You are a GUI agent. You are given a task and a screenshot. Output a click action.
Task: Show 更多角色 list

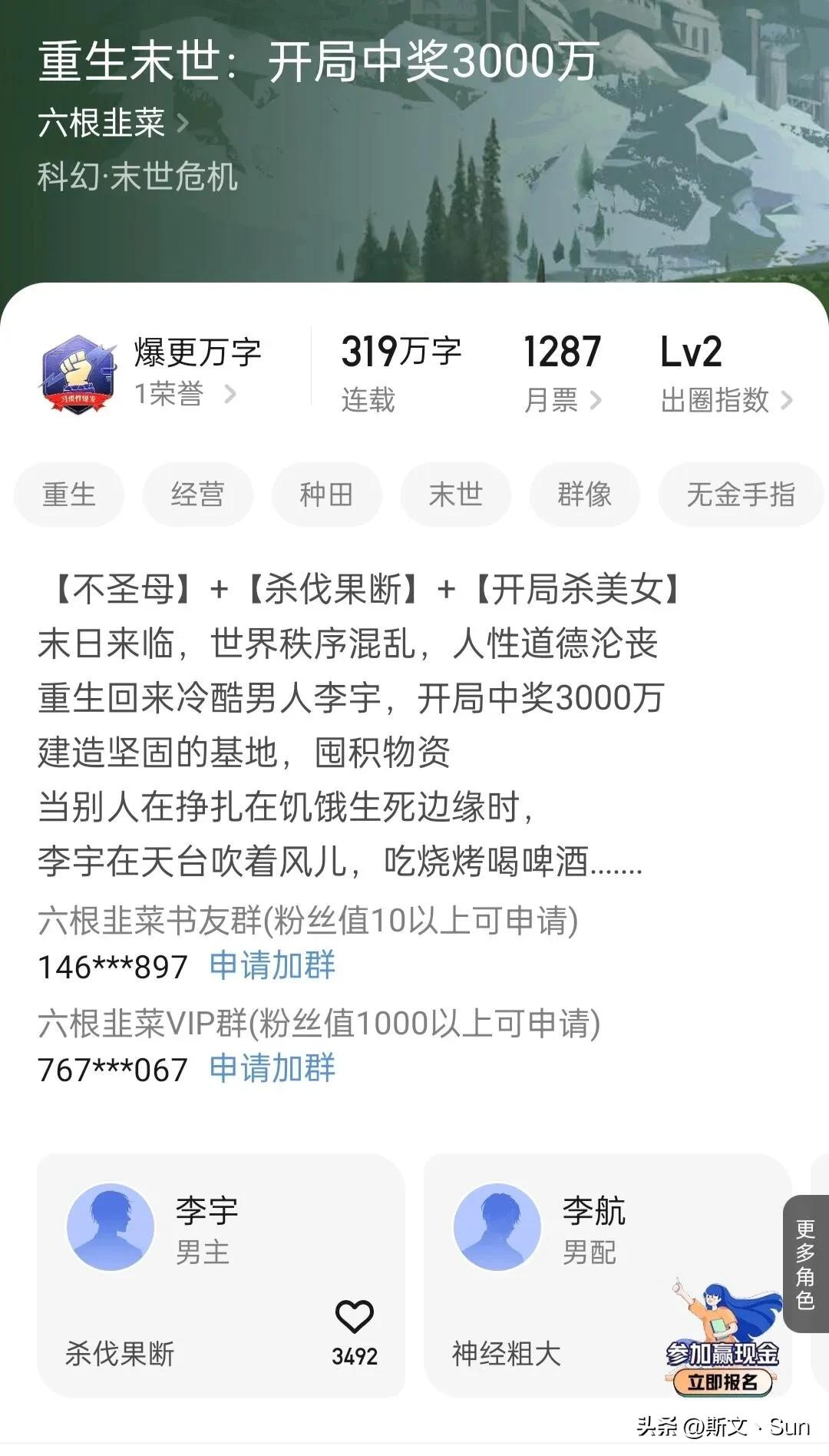click(x=805, y=1264)
